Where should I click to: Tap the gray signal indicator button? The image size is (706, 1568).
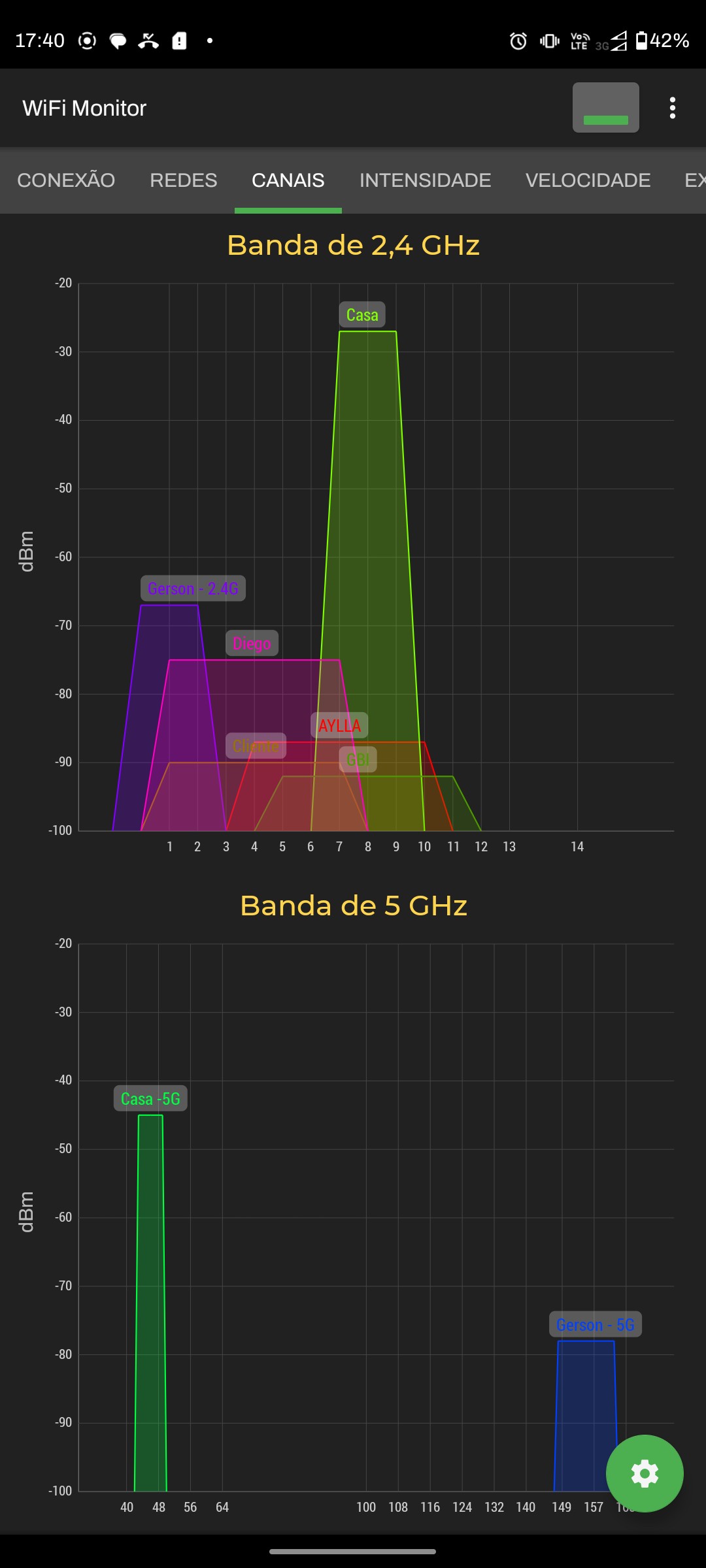click(605, 108)
